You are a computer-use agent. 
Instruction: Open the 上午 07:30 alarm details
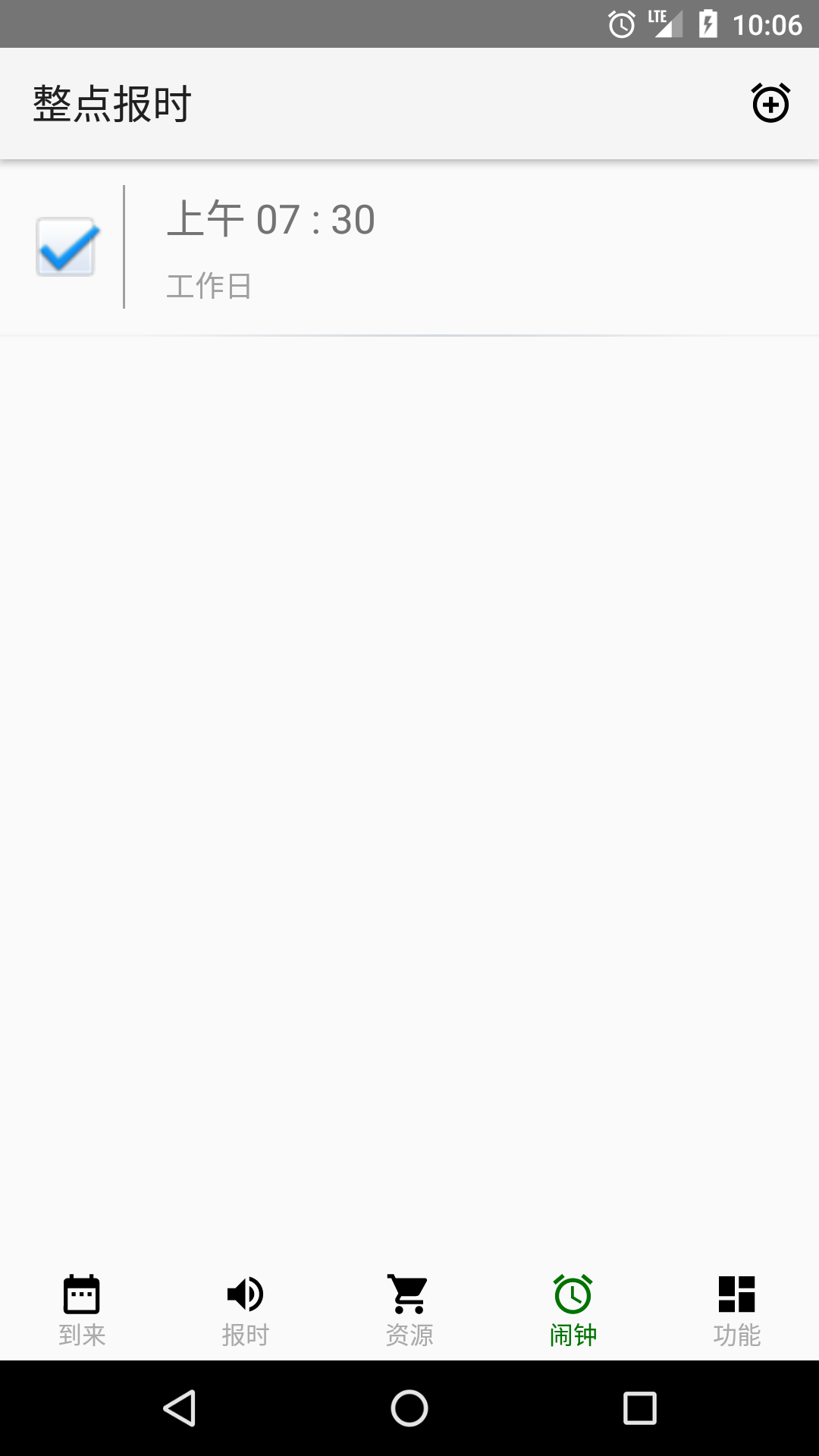pyautogui.click(x=455, y=247)
